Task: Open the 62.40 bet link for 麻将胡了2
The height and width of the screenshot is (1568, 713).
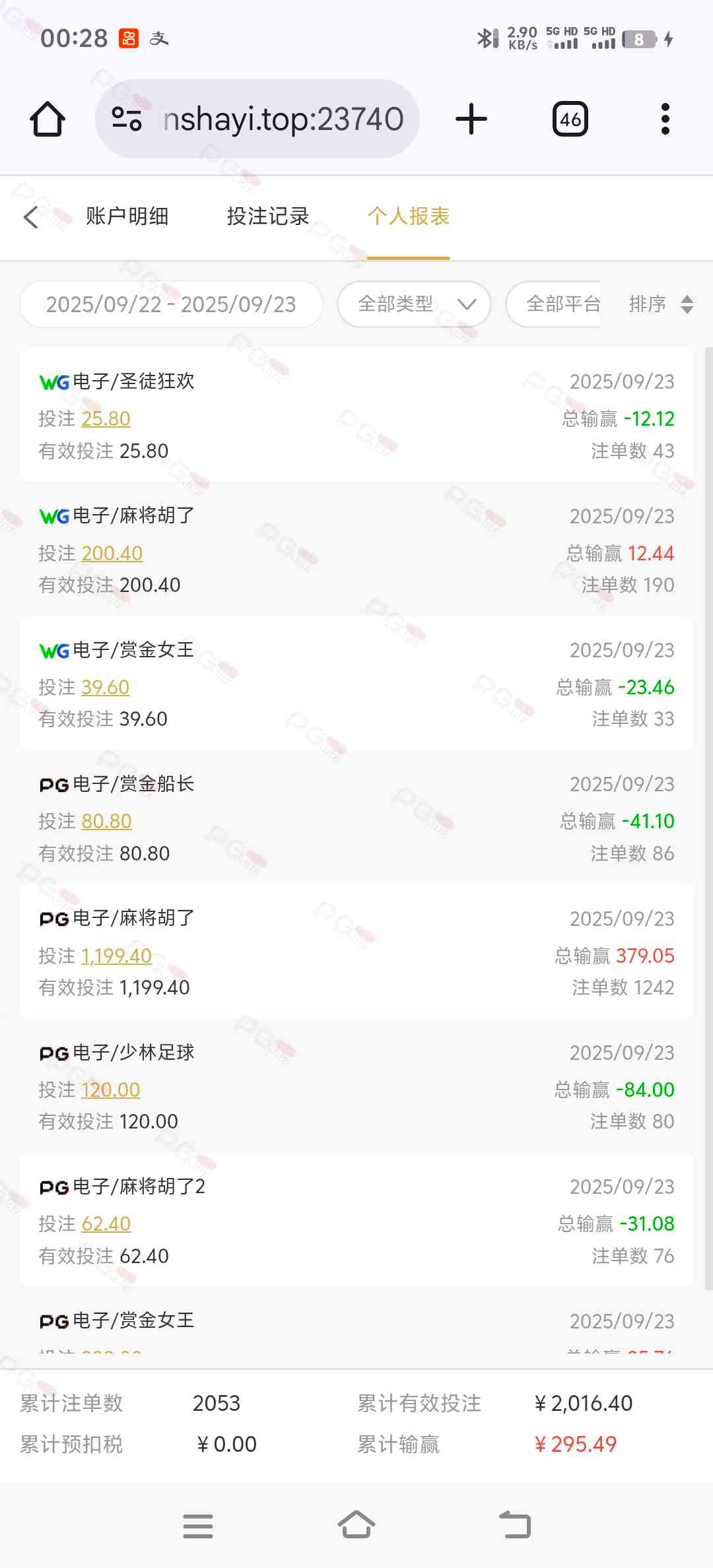Action: coord(106,1224)
